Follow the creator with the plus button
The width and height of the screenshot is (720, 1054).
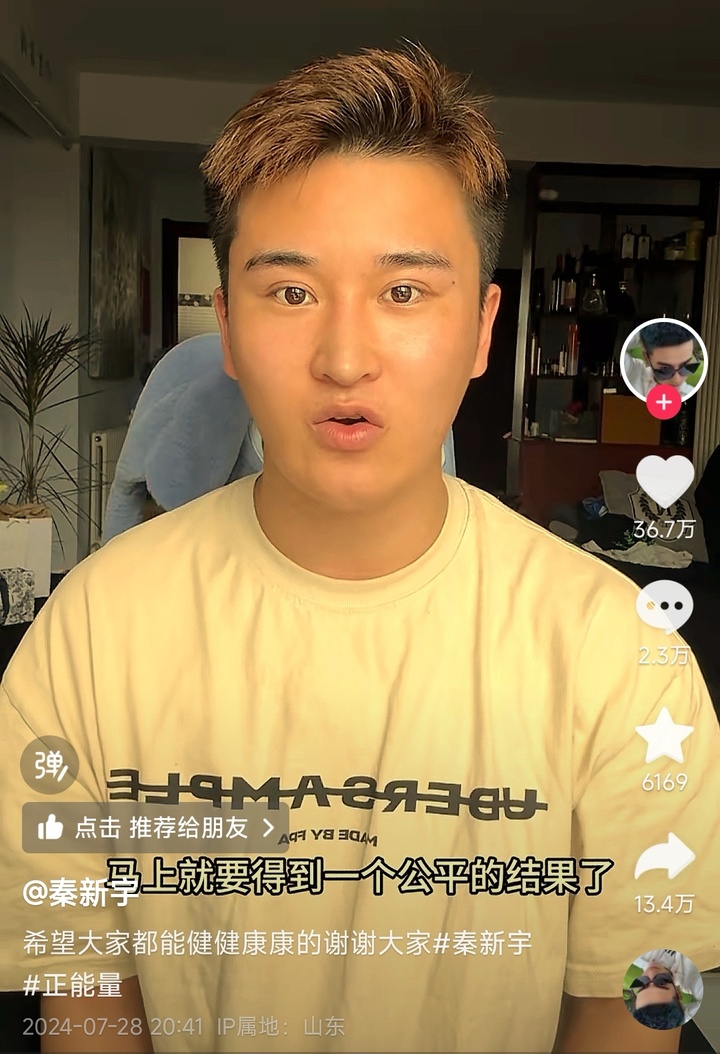point(664,402)
